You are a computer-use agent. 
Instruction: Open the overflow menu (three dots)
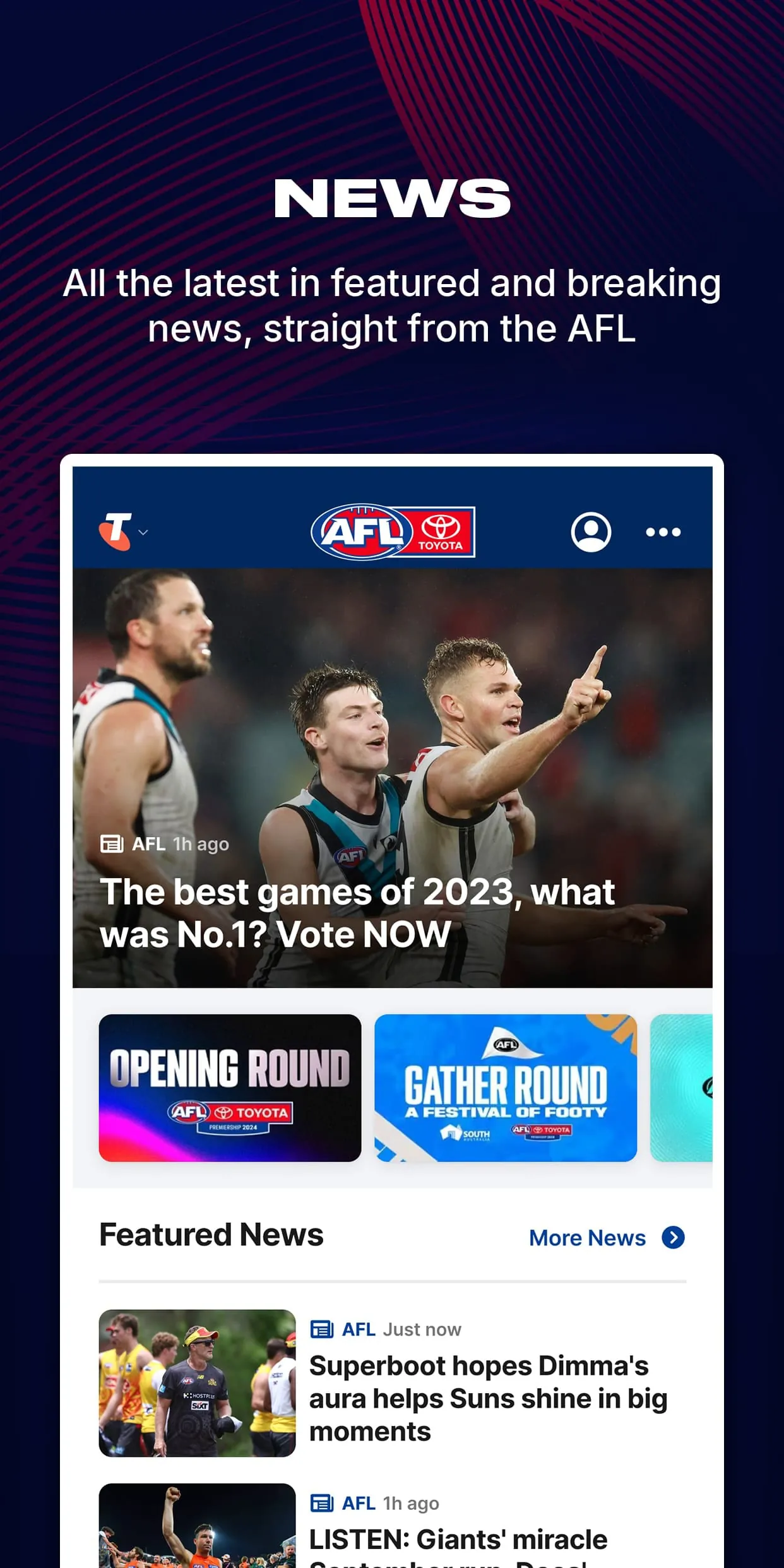pos(663,532)
